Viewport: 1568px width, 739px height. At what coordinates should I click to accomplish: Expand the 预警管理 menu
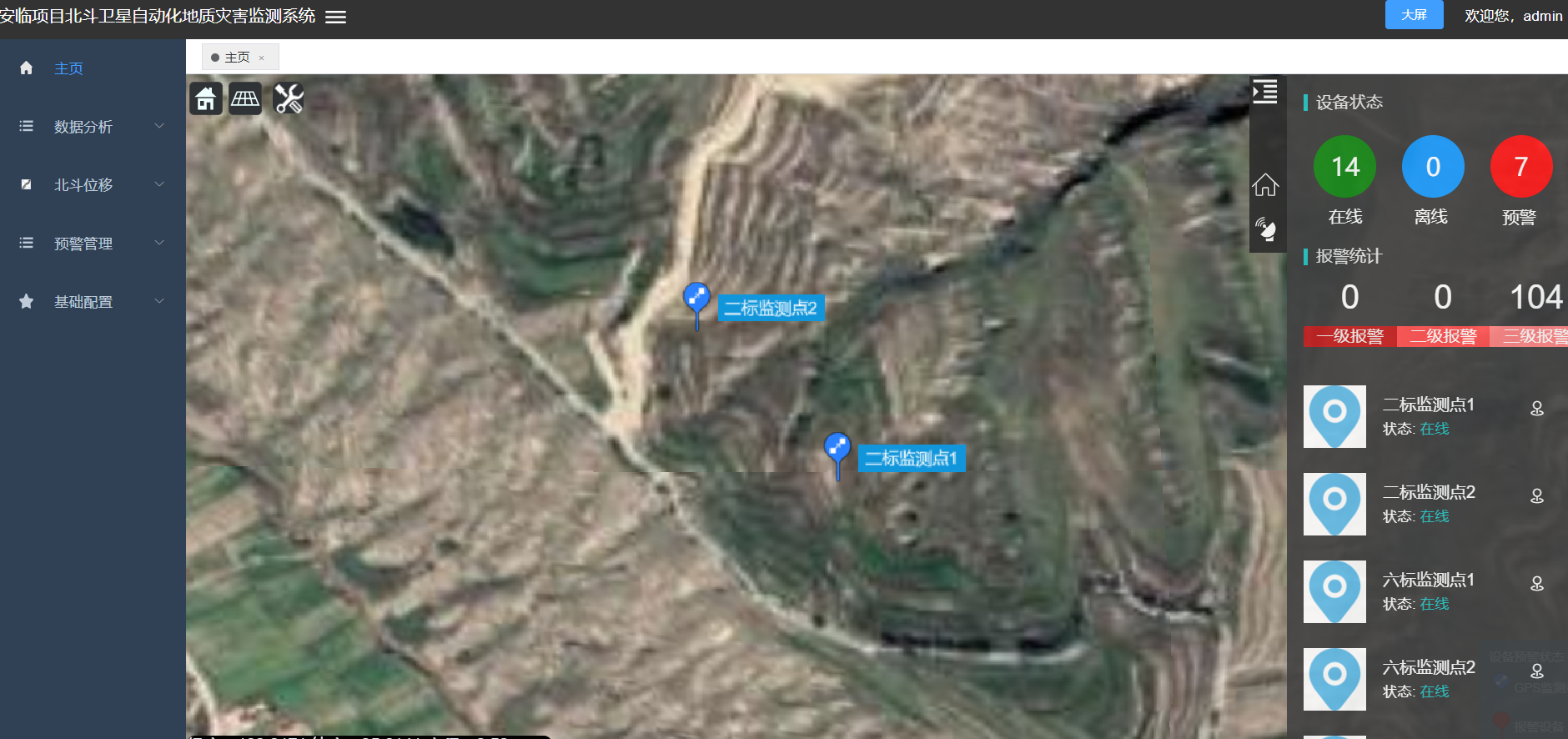[x=92, y=244]
